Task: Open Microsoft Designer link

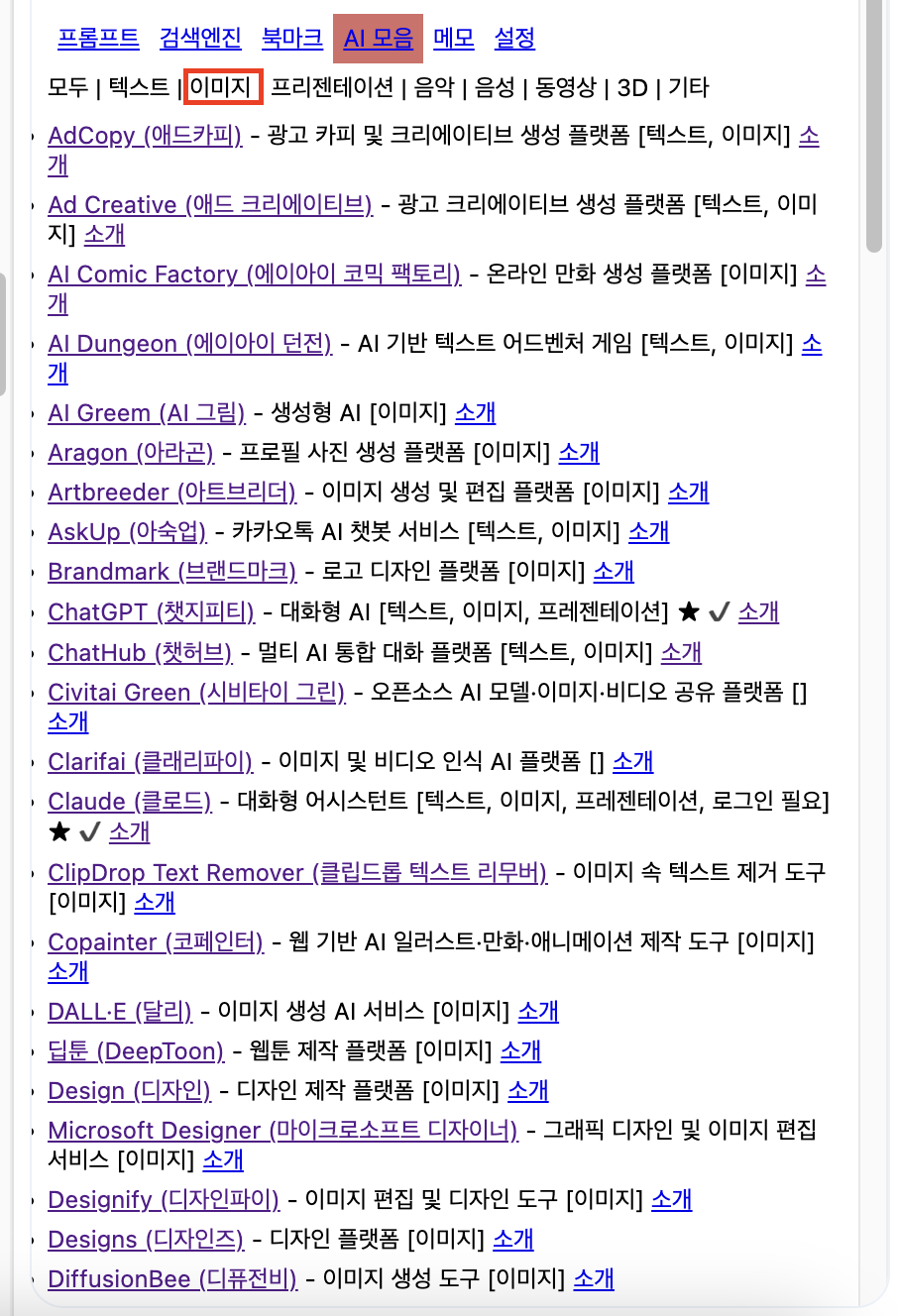Action: coord(282,1131)
